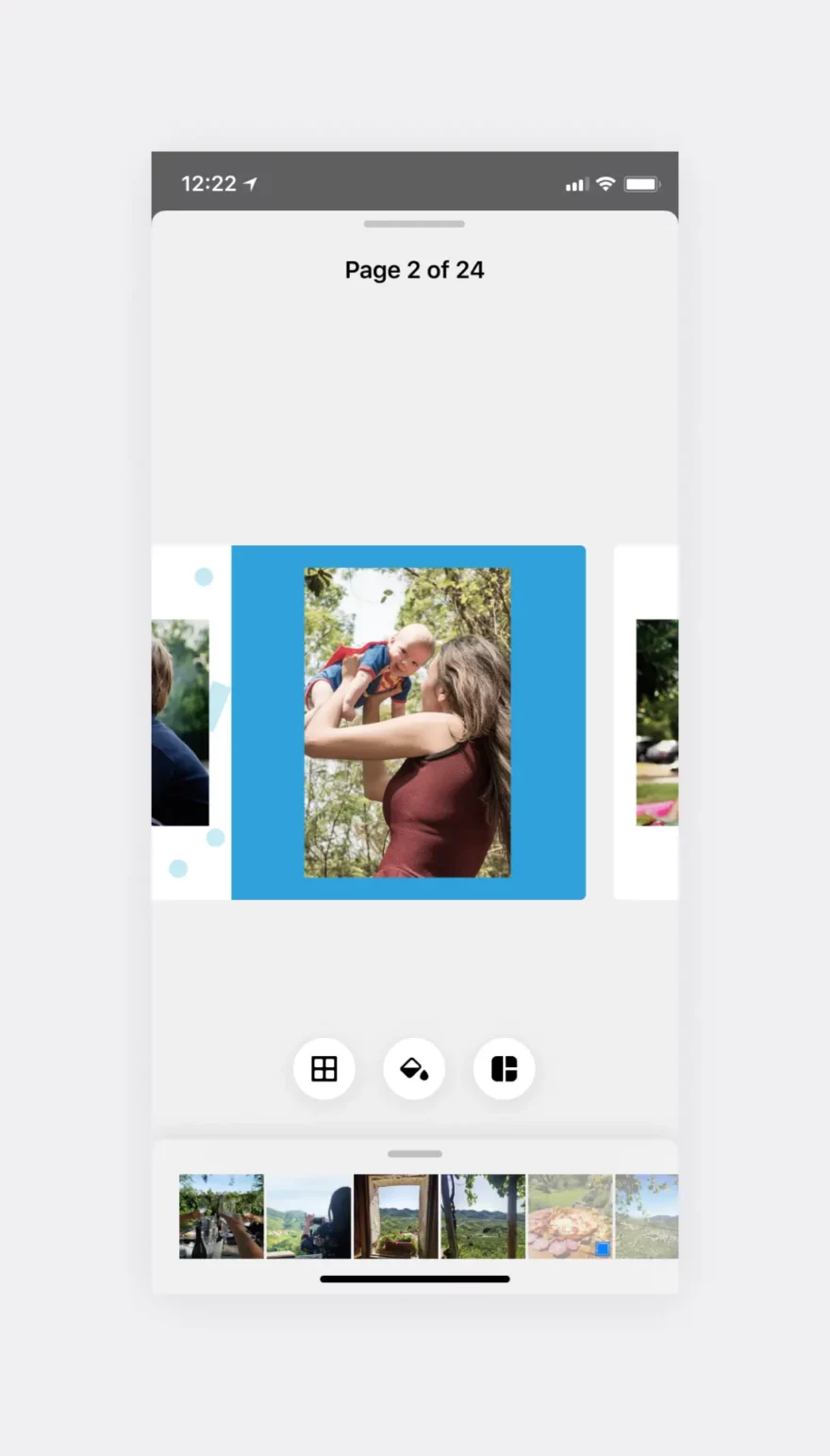Pick the vineyard with tree trunk thumbnail
This screenshot has height=1456, width=830.
(x=483, y=1216)
